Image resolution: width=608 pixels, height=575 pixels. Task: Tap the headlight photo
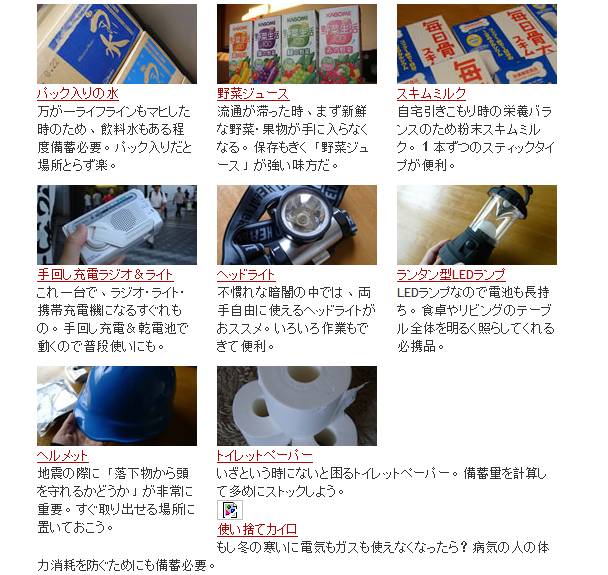tap(296, 224)
